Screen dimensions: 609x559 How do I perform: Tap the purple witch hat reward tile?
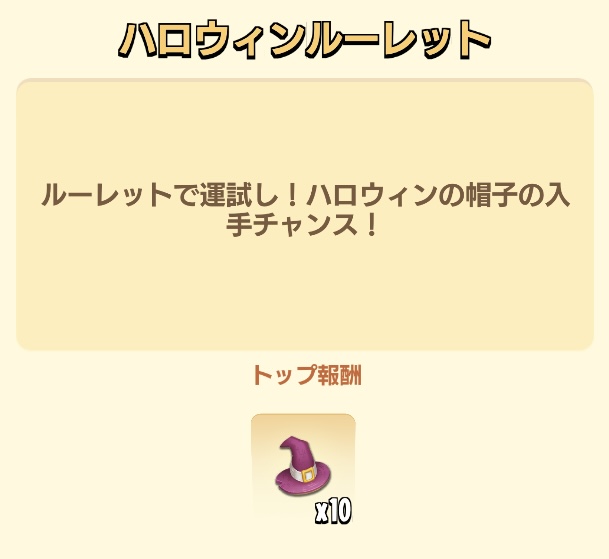303,465
